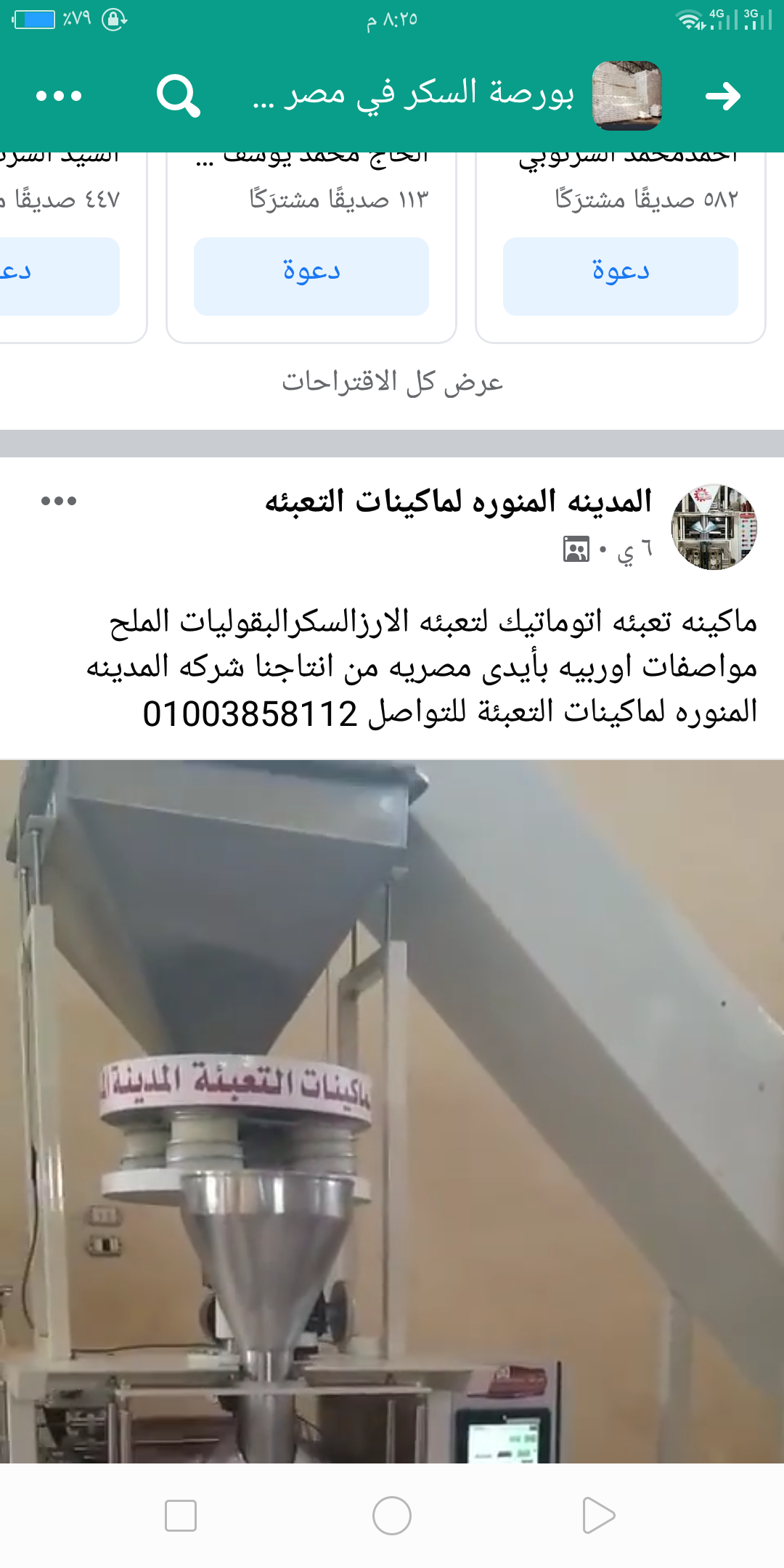The width and height of the screenshot is (784, 1568).
Task: Open the group's three-dot options menu
Action: [59, 96]
